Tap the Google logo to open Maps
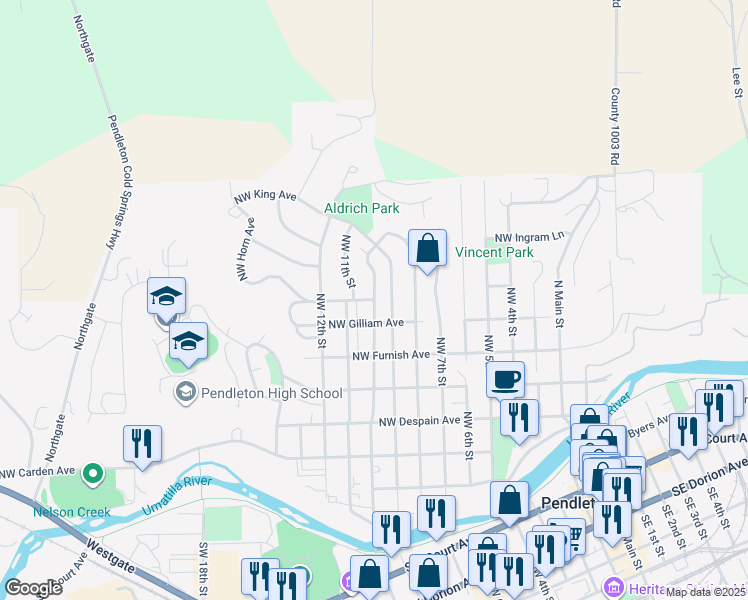Image resolution: width=748 pixels, height=600 pixels. pos(33,588)
